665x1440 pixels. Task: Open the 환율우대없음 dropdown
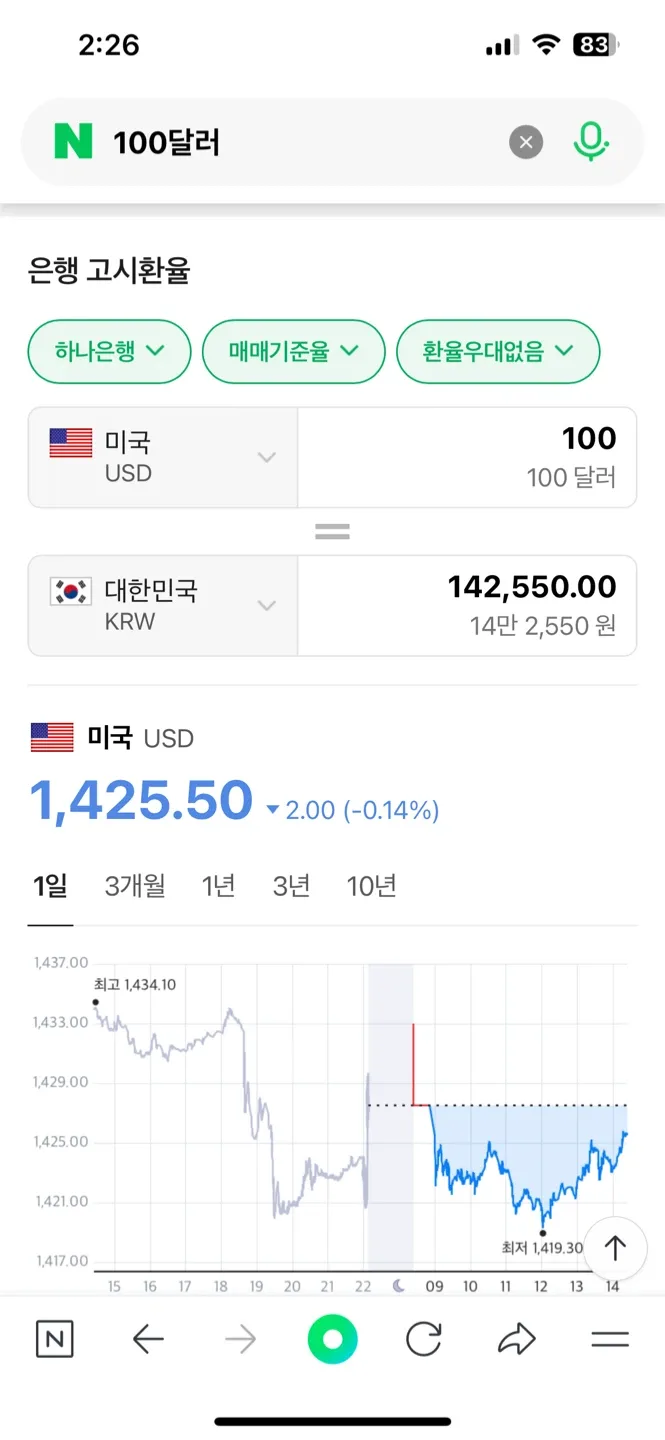coord(498,351)
